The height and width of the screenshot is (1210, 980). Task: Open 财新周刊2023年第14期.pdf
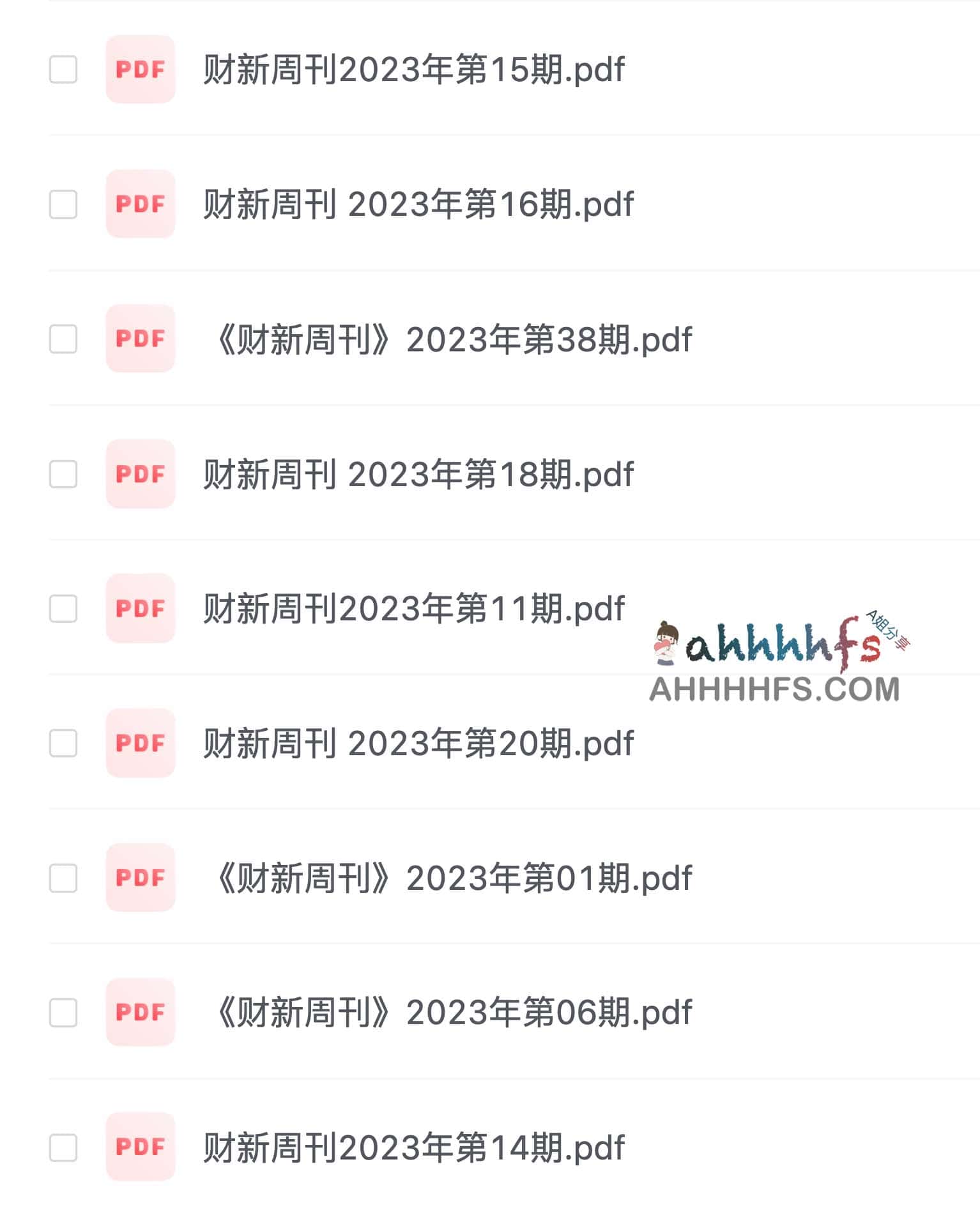[x=413, y=1147]
